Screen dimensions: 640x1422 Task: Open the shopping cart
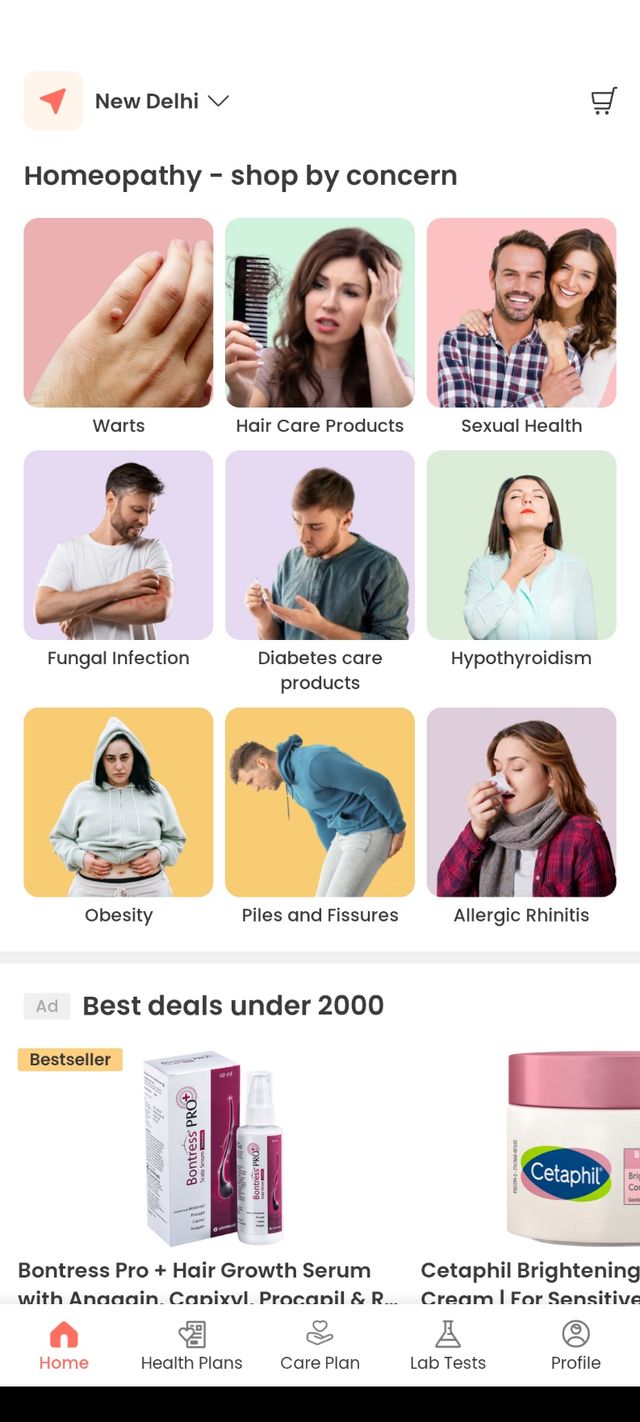pyautogui.click(x=603, y=101)
